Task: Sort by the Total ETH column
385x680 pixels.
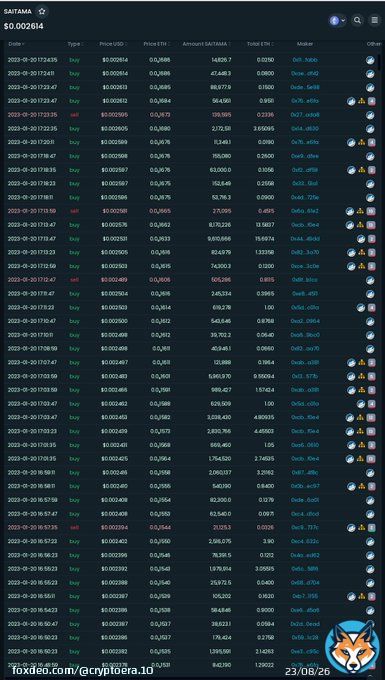Action: (260, 44)
